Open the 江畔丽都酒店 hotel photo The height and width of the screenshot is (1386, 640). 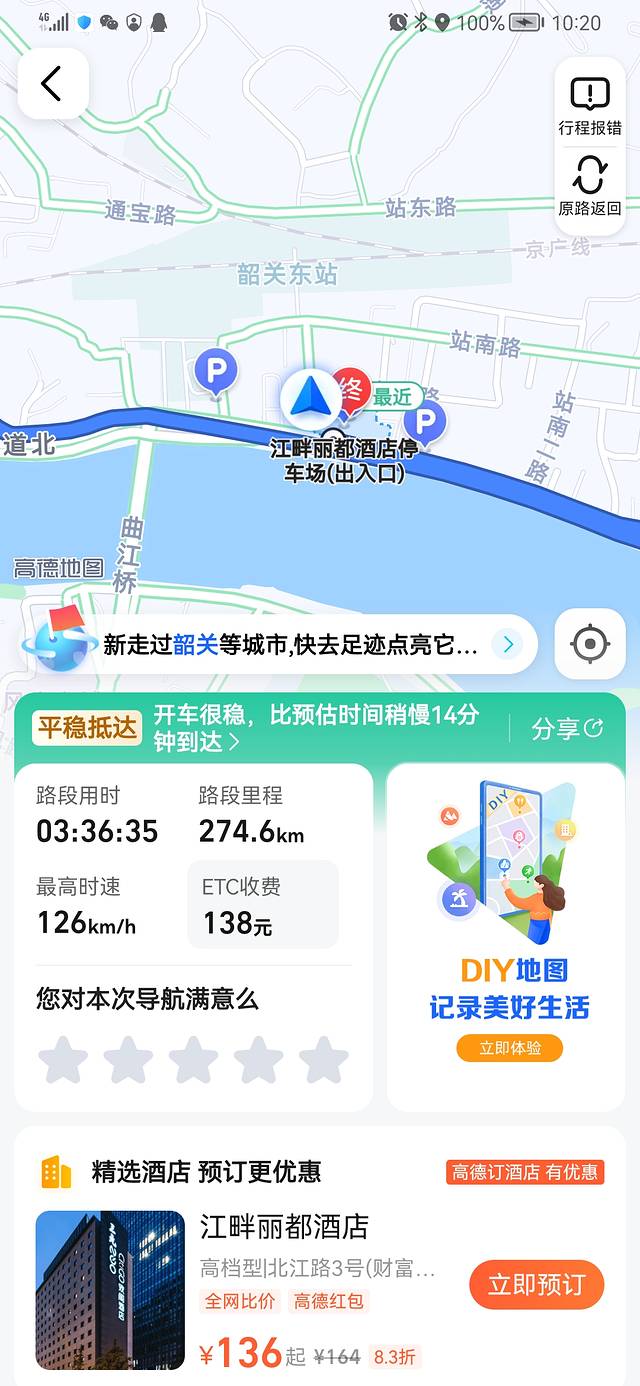click(110, 1290)
